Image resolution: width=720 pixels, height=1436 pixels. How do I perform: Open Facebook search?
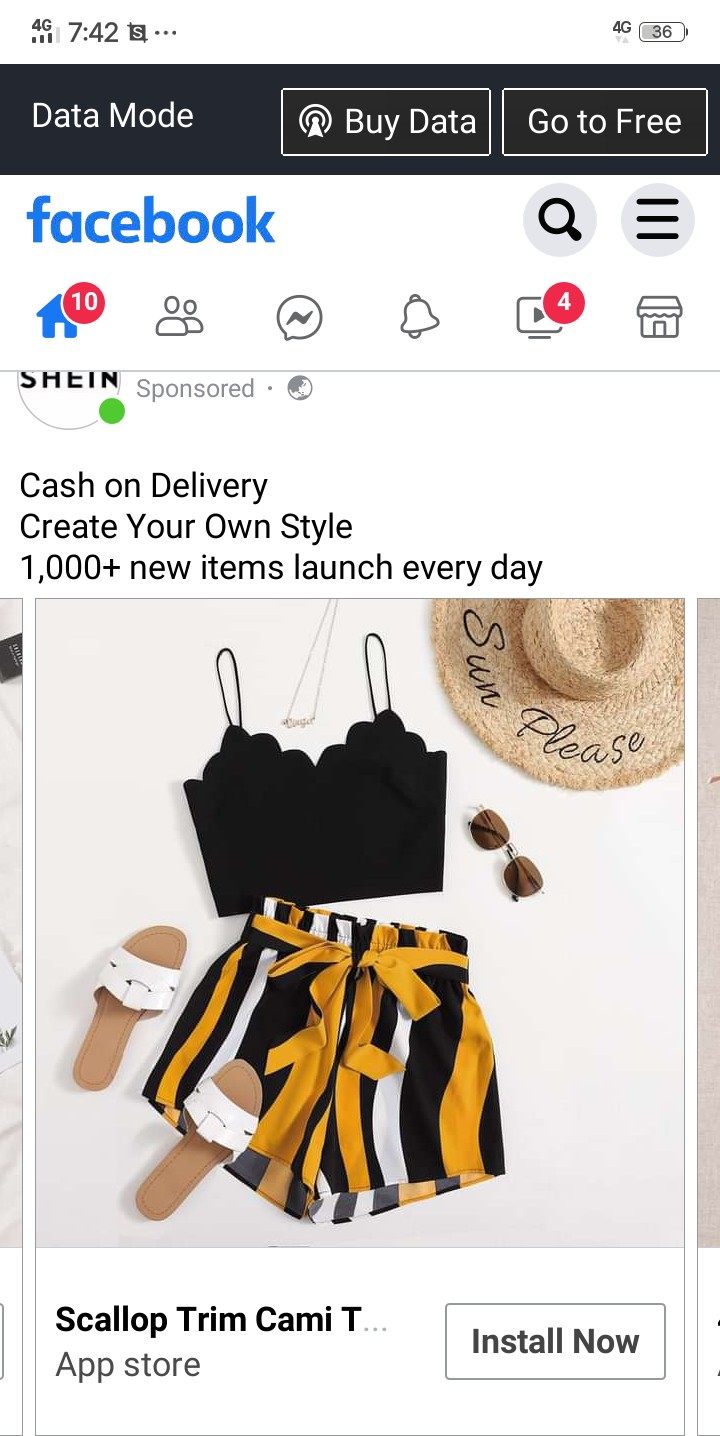coord(559,220)
